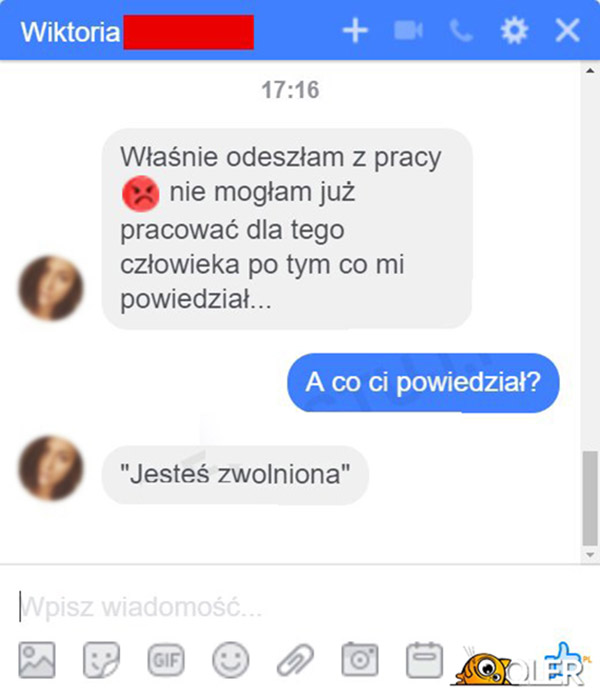This screenshot has width=600, height=697.
Task: Take a photo with the camera icon
Action: 359,659
